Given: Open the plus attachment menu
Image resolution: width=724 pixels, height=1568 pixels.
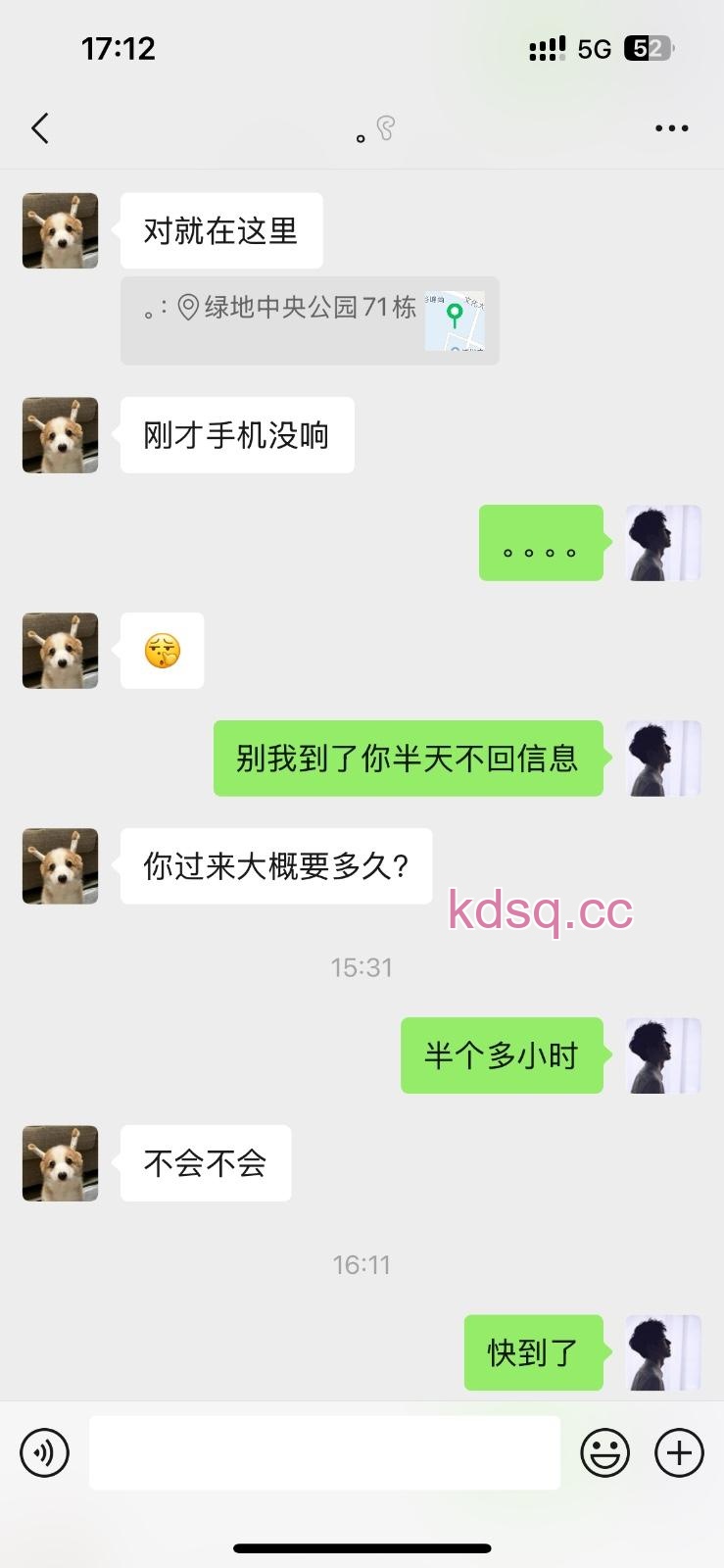Looking at the screenshot, I should coord(679,1452).
